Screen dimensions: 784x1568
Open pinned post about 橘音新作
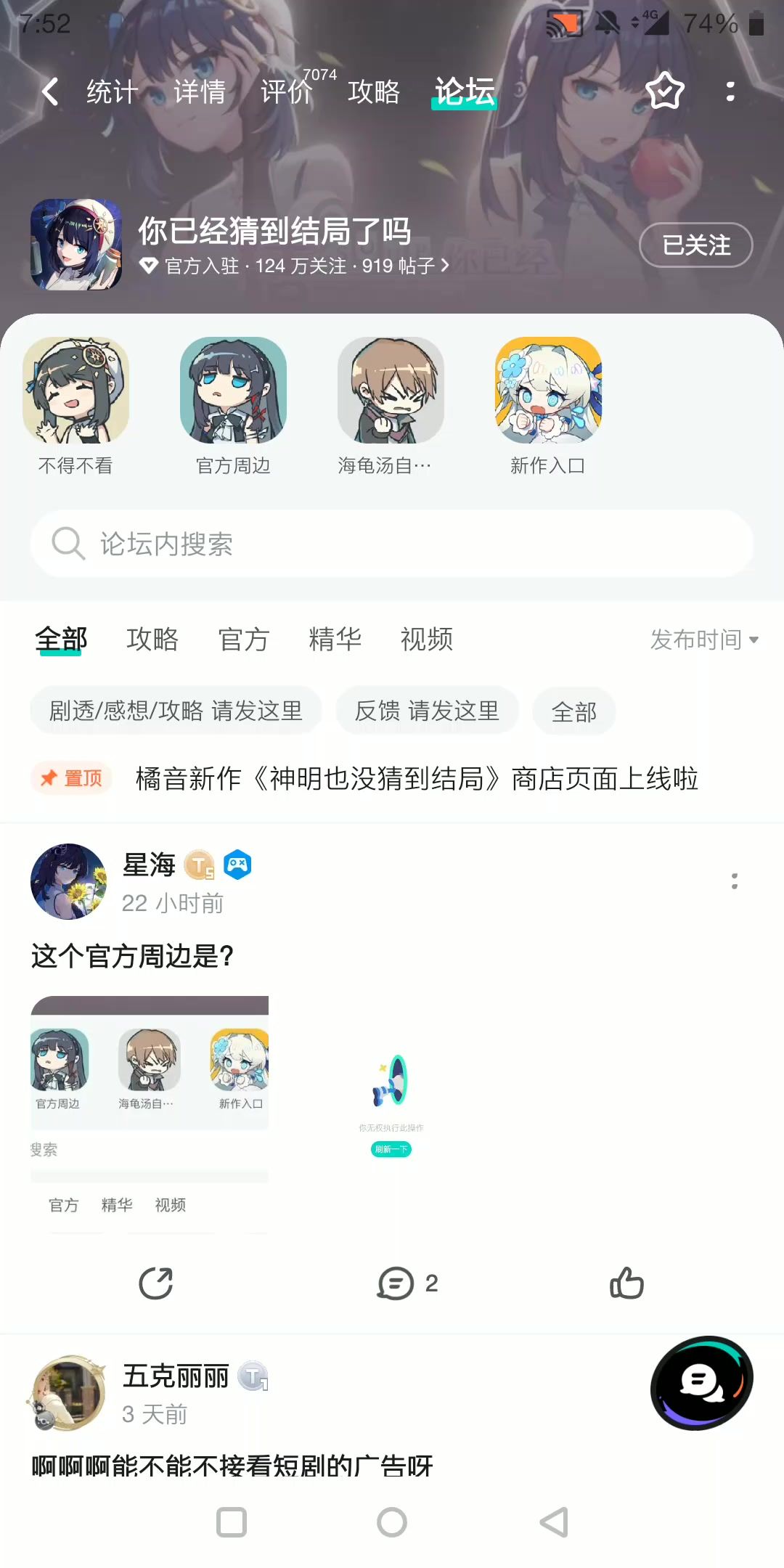[x=416, y=779]
